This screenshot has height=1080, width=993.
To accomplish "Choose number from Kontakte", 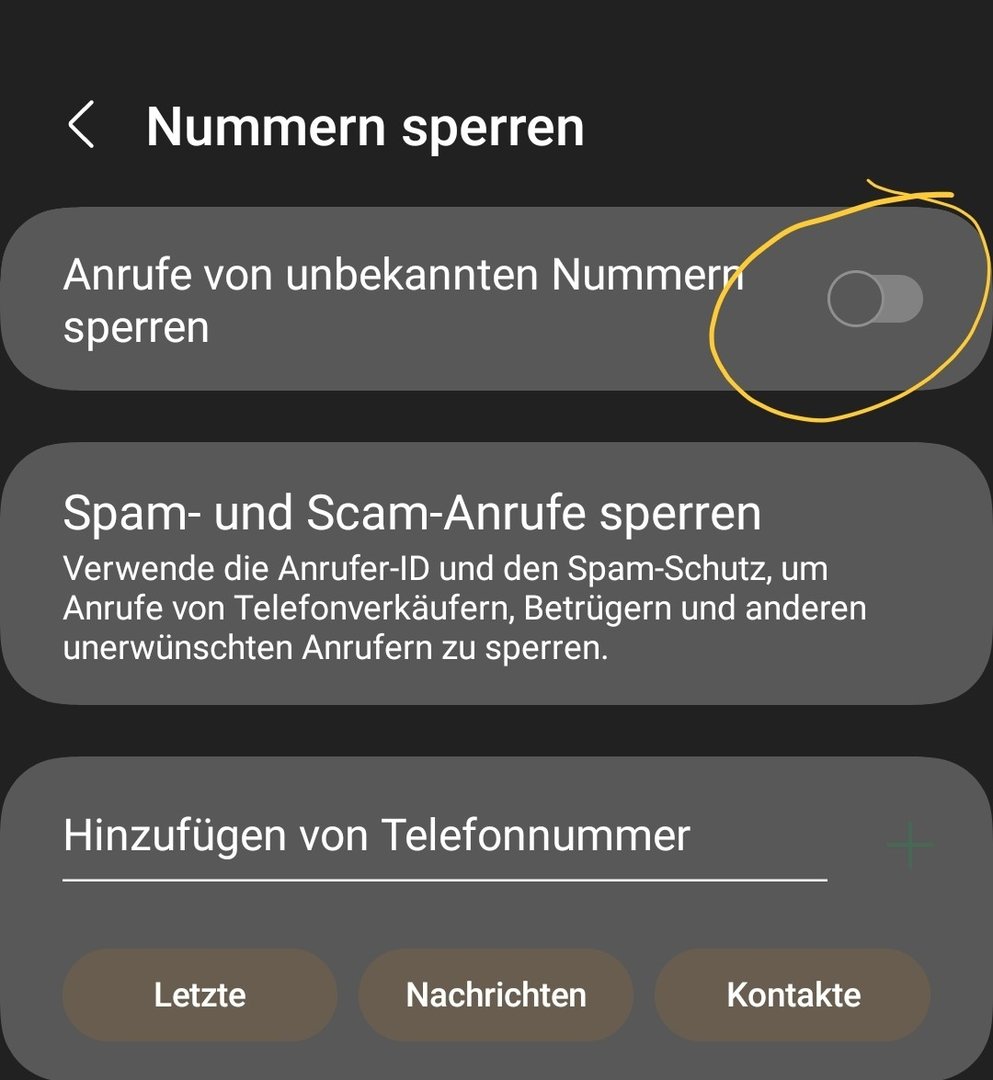I will coord(793,995).
